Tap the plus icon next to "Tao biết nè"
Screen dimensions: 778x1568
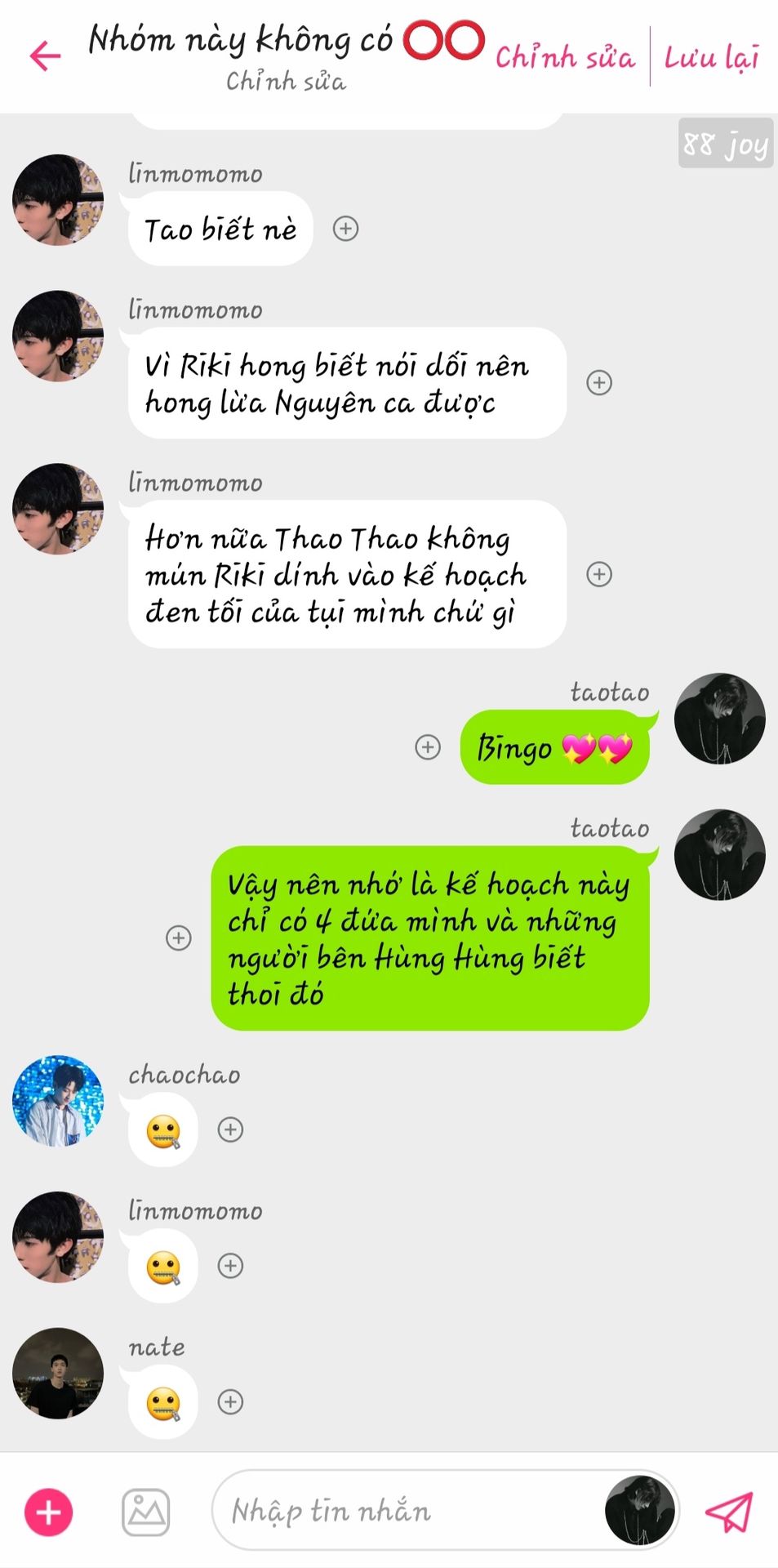(x=346, y=229)
